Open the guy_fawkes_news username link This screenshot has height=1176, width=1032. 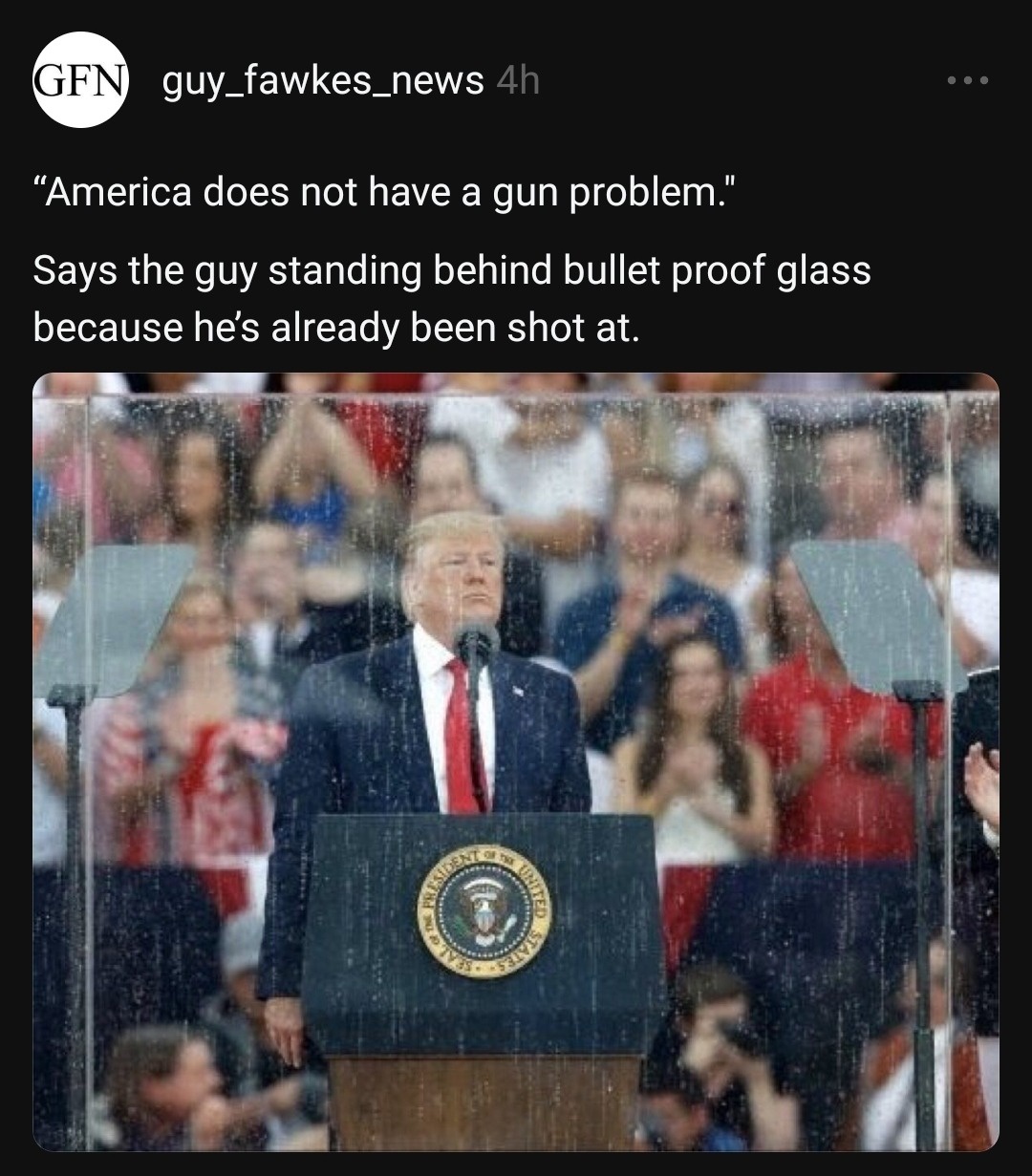[323, 81]
